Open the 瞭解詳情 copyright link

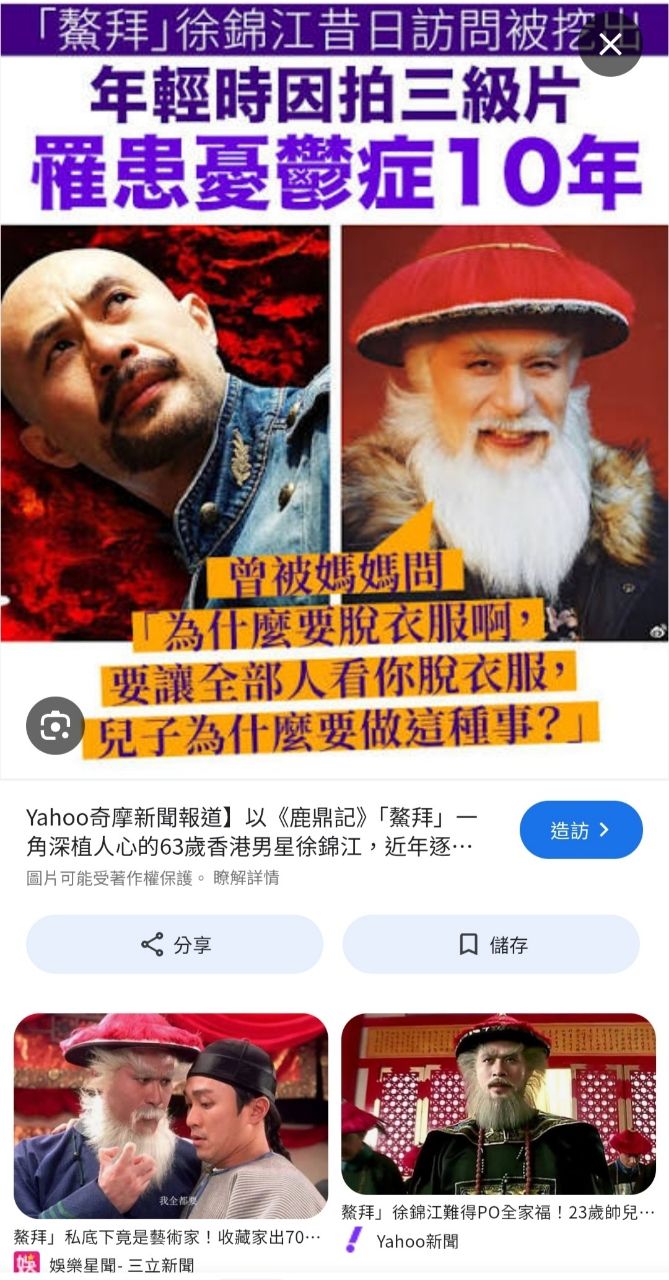coord(246,878)
